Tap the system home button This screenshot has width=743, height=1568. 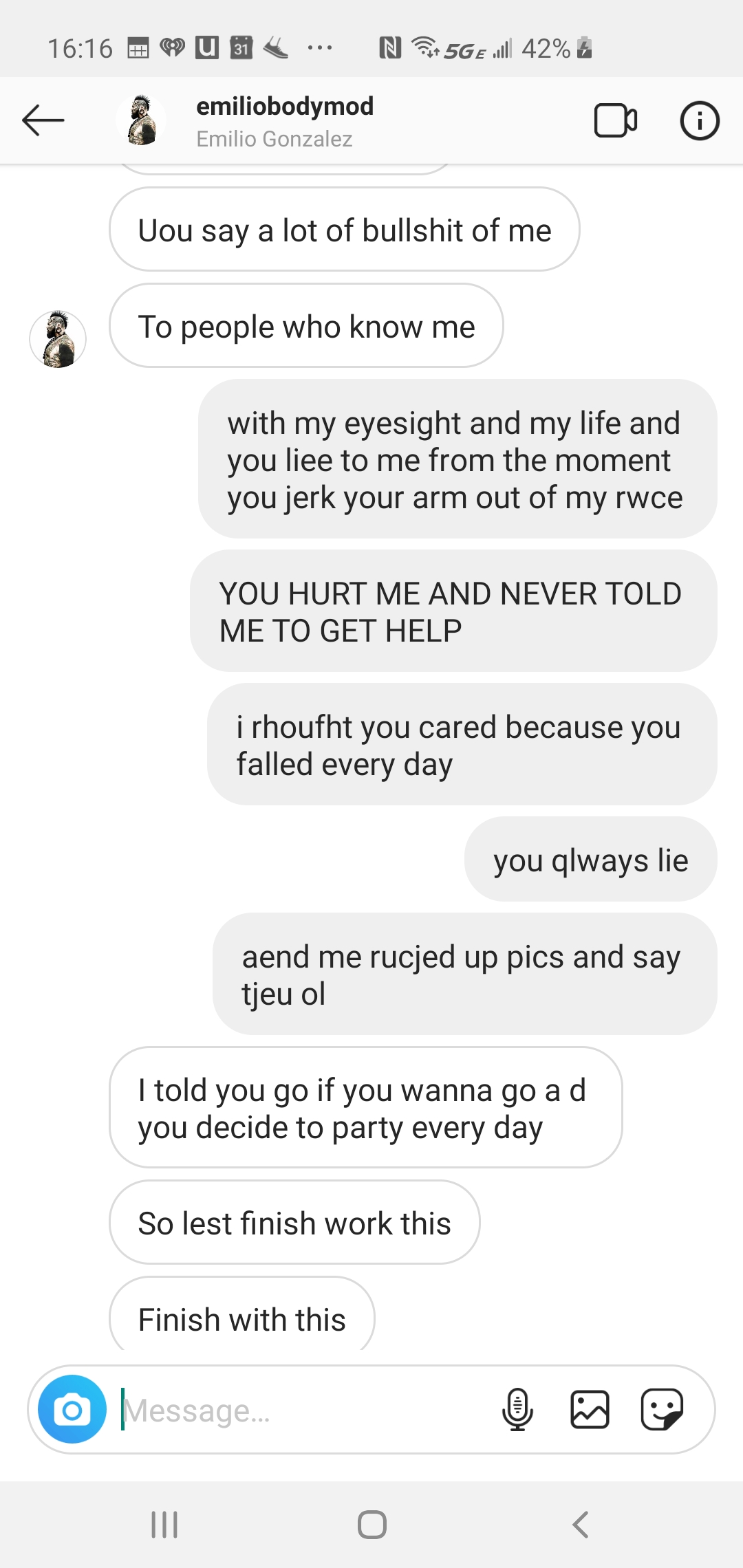pos(371,1525)
